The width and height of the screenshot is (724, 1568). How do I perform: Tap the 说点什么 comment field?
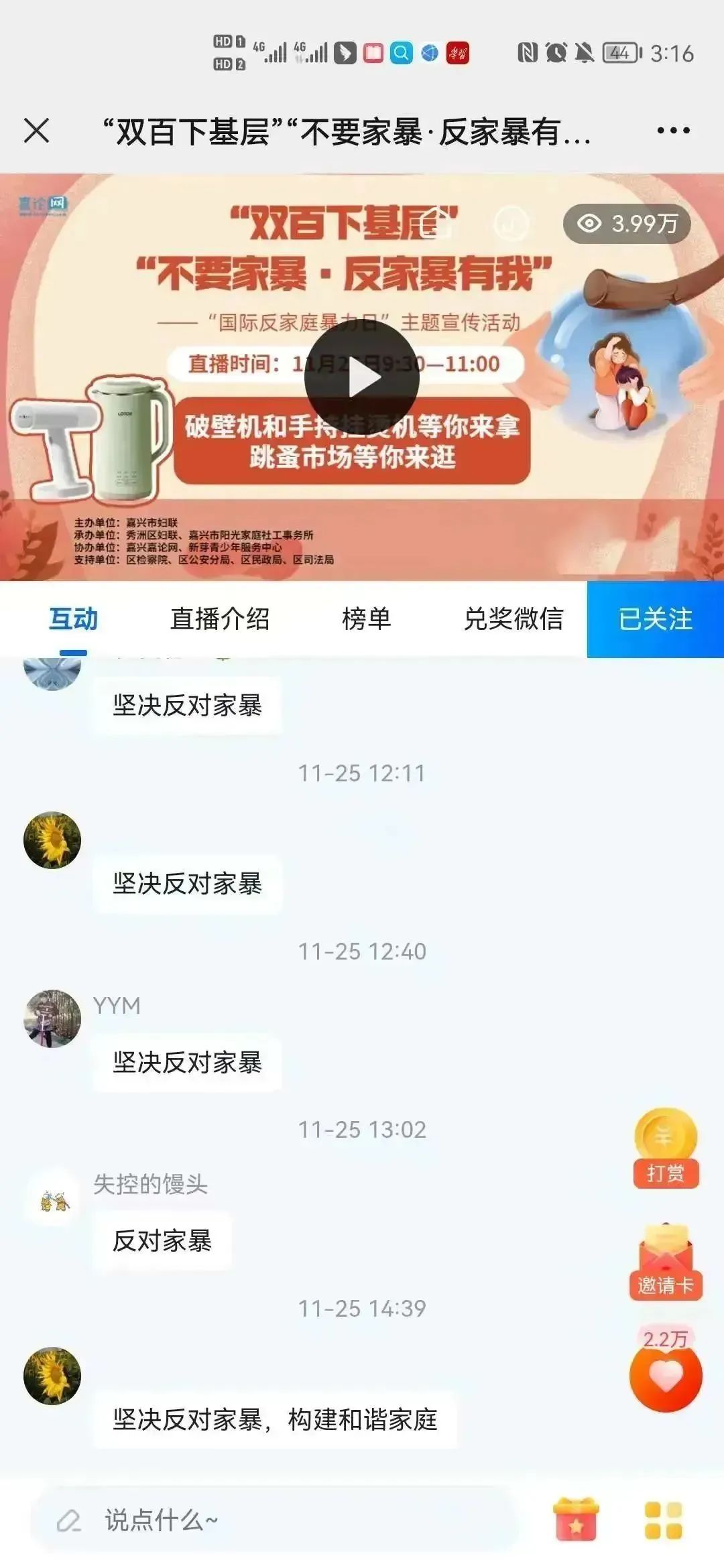click(275, 1520)
